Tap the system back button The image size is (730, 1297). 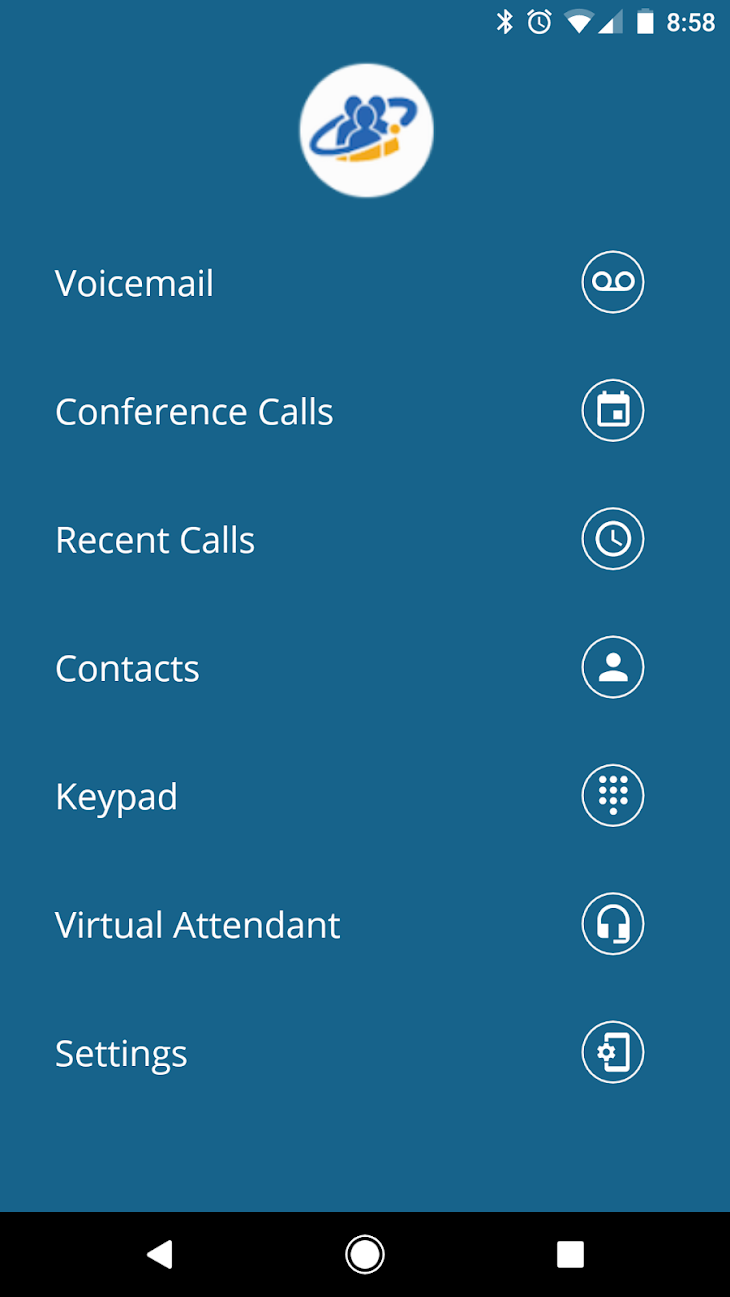coord(160,1254)
